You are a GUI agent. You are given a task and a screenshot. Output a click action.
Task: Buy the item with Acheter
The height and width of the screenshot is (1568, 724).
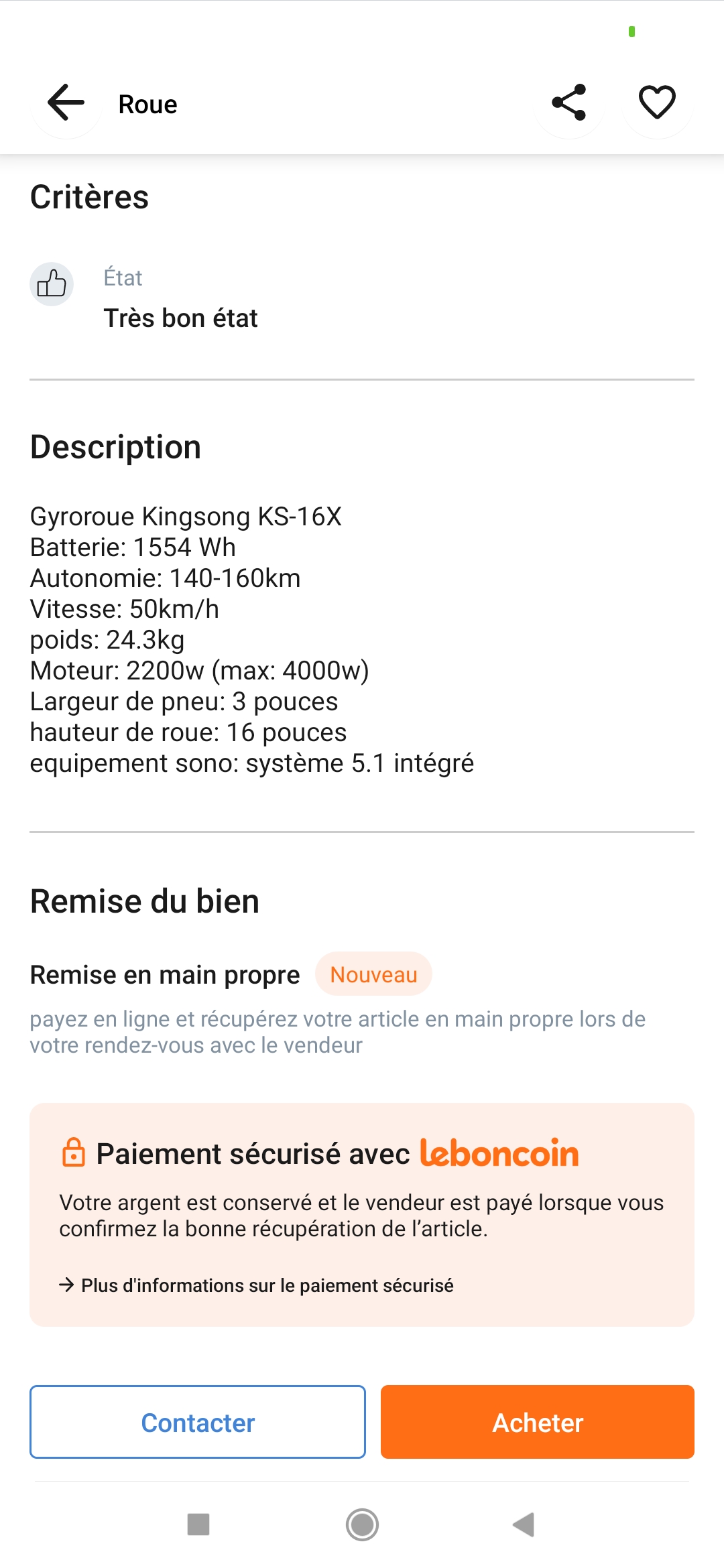[x=538, y=1422]
